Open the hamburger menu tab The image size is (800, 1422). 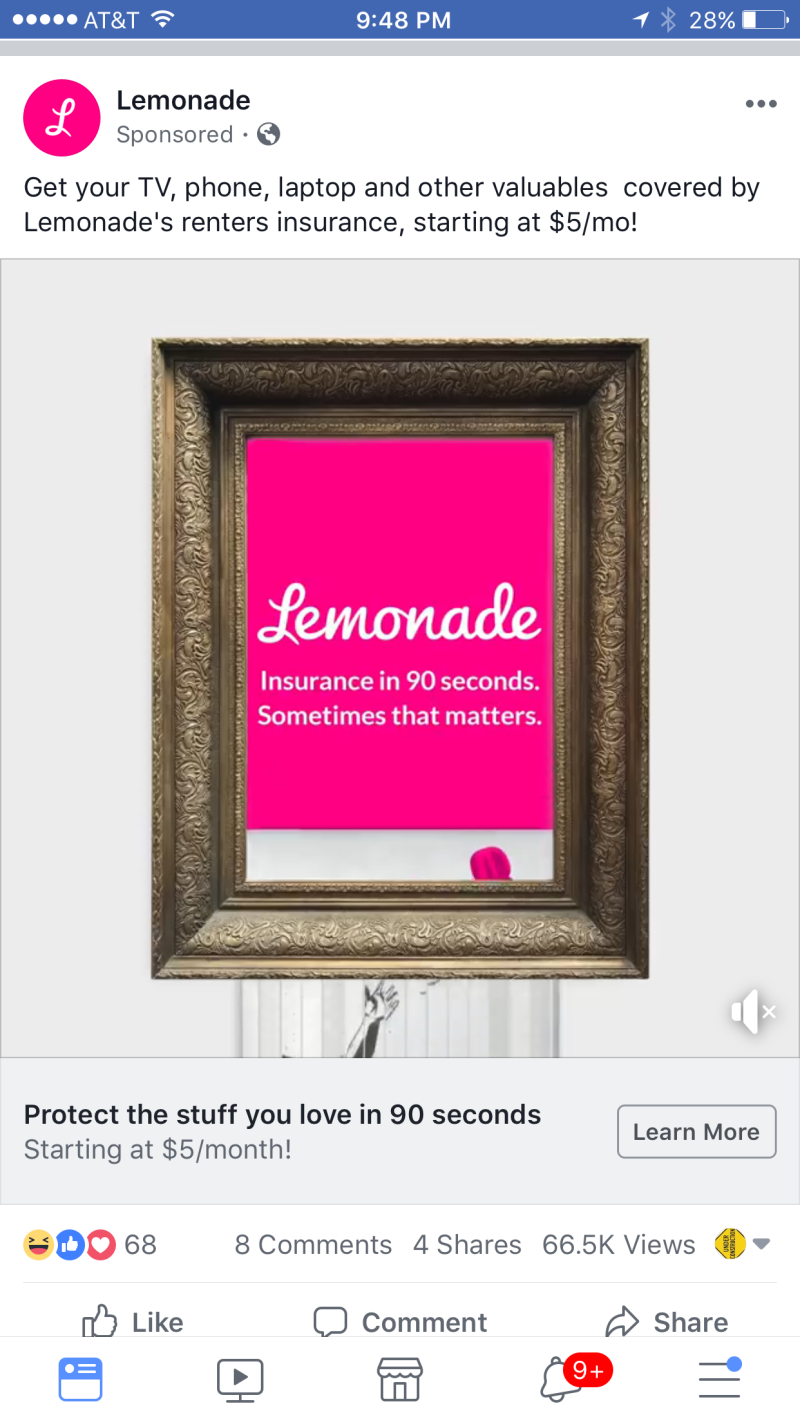click(x=719, y=1380)
